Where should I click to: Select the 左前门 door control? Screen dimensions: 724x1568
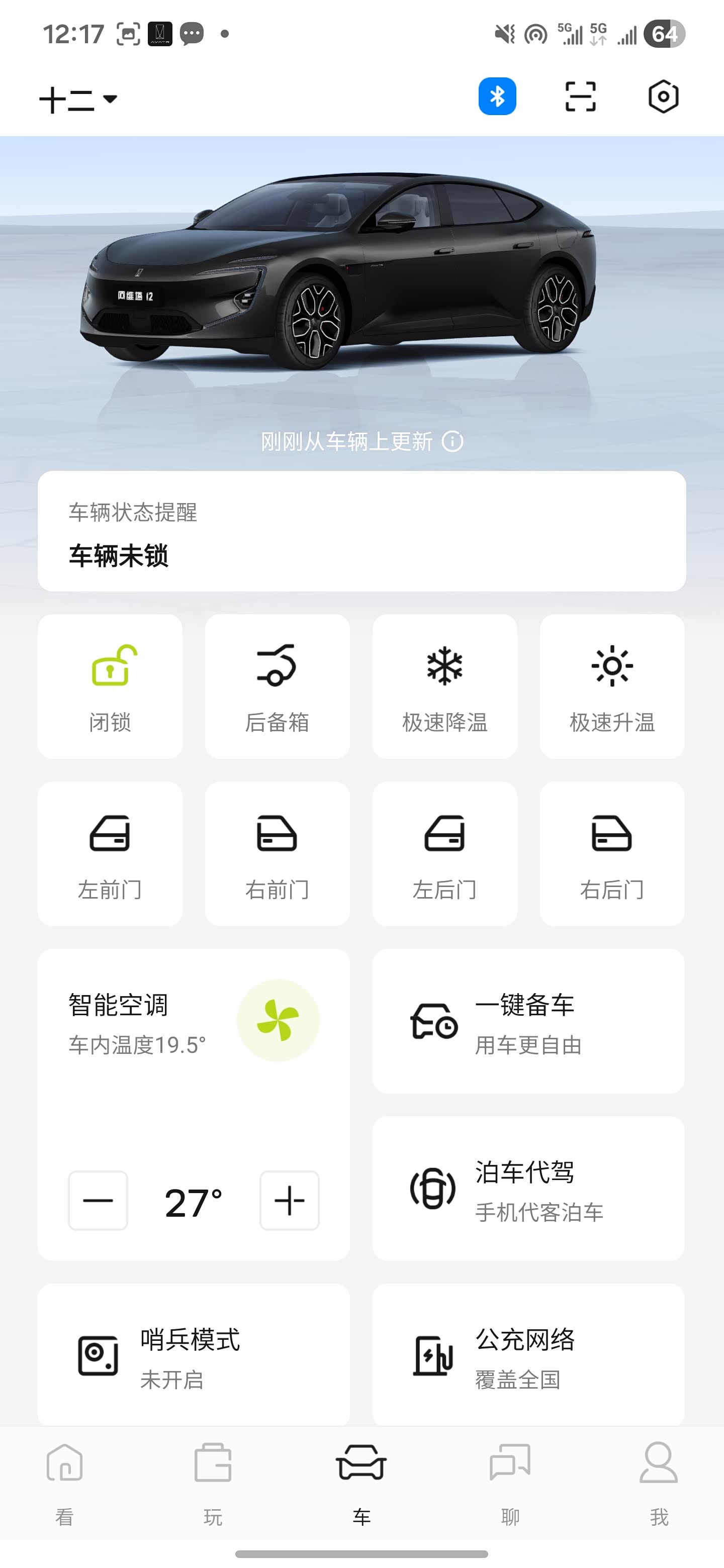click(110, 853)
